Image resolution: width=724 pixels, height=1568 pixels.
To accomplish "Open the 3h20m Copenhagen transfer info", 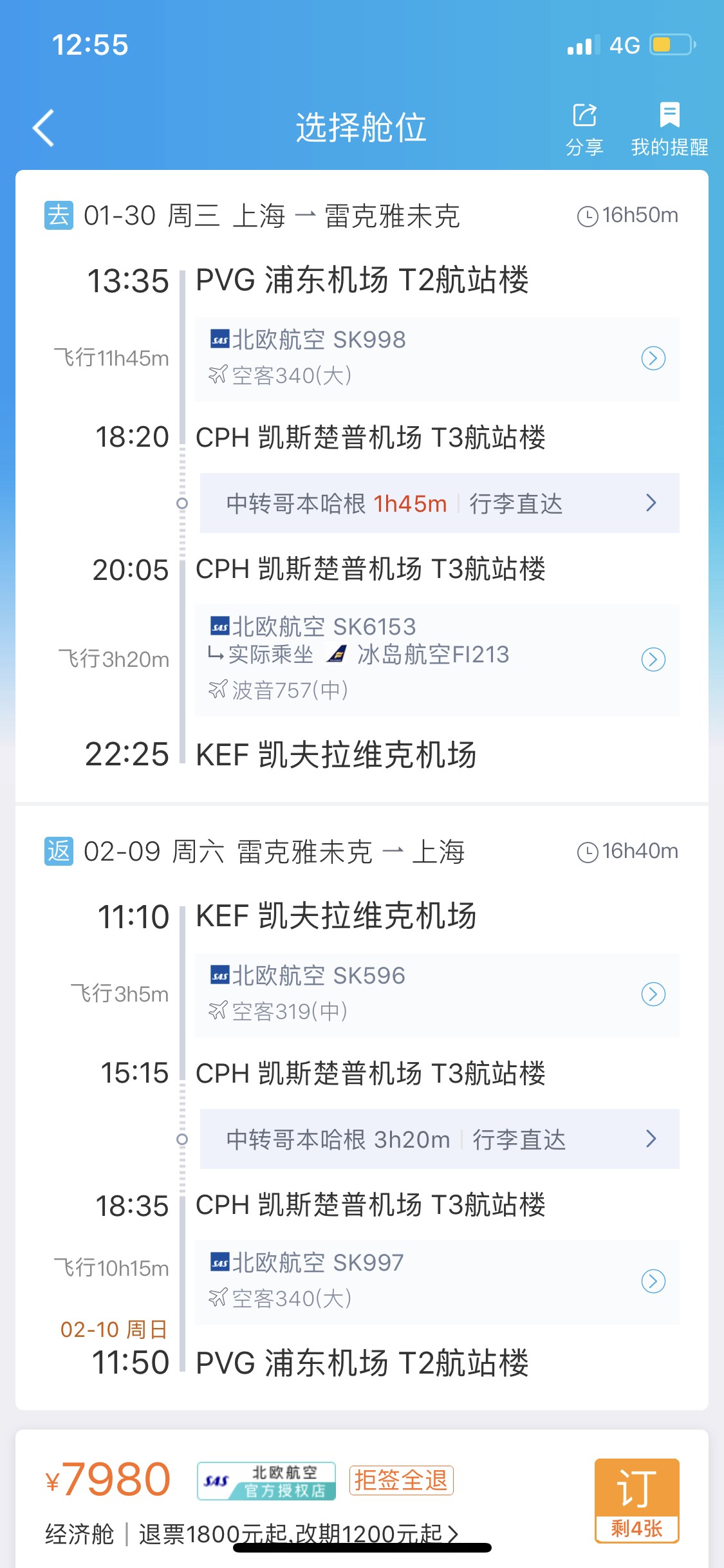I will point(440,1139).
